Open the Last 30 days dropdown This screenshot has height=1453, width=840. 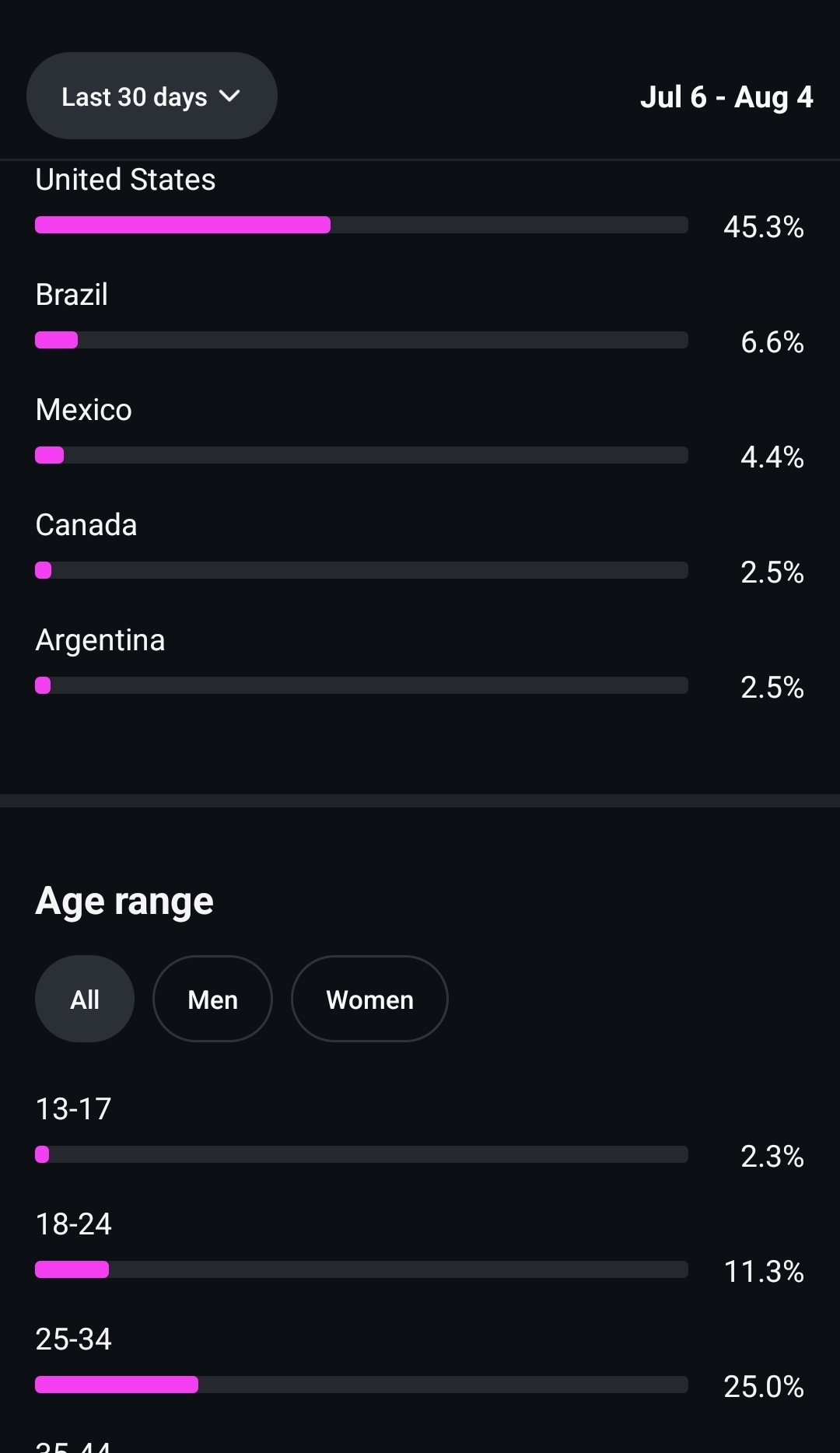tap(152, 96)
